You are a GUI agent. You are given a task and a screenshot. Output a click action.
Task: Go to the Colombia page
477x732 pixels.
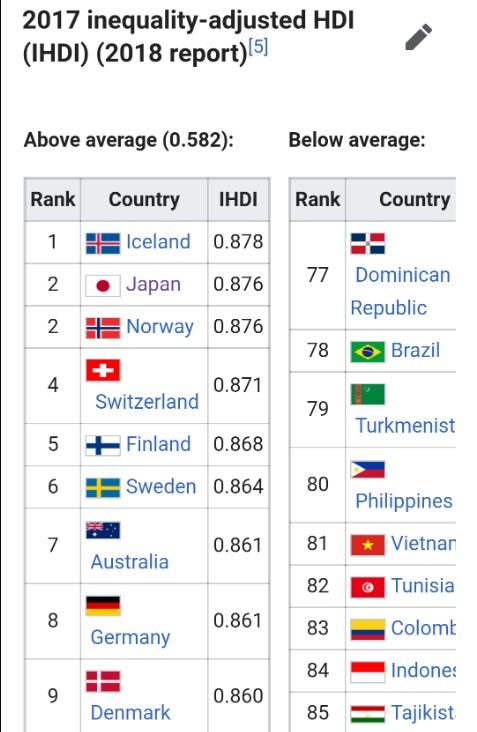click(423, 628)
